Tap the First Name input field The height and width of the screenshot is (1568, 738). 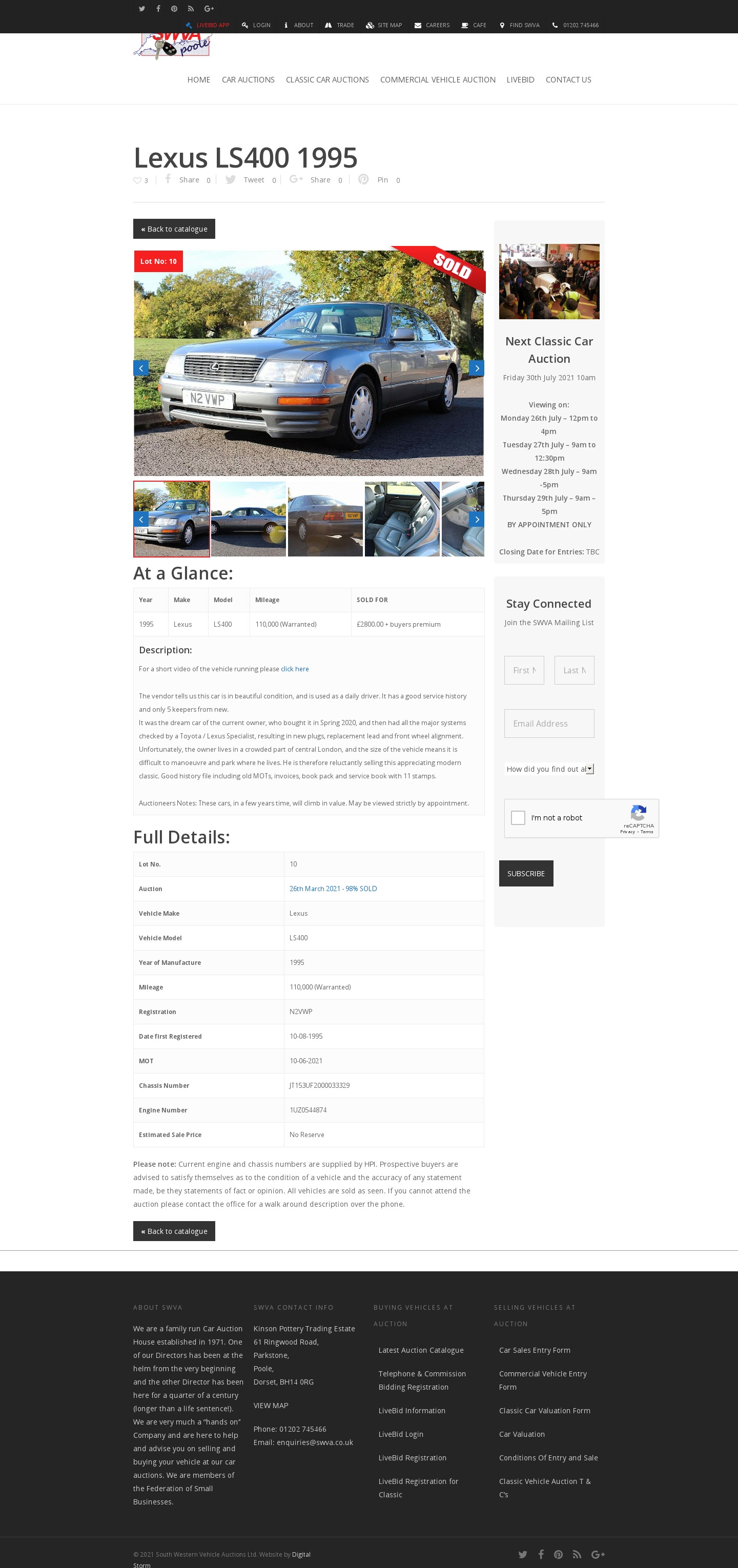pyautogui.click(x=524, y=670)
